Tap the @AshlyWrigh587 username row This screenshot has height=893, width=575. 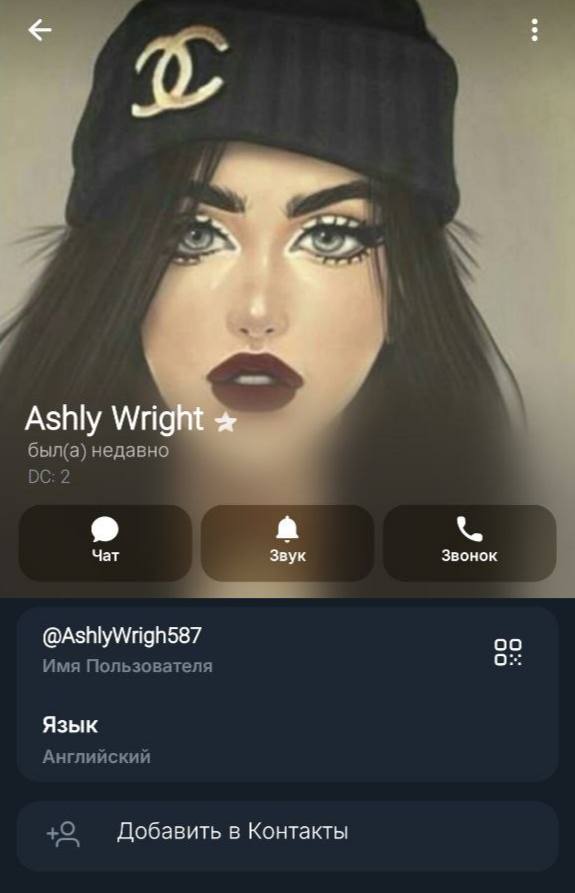click(288, 649)
